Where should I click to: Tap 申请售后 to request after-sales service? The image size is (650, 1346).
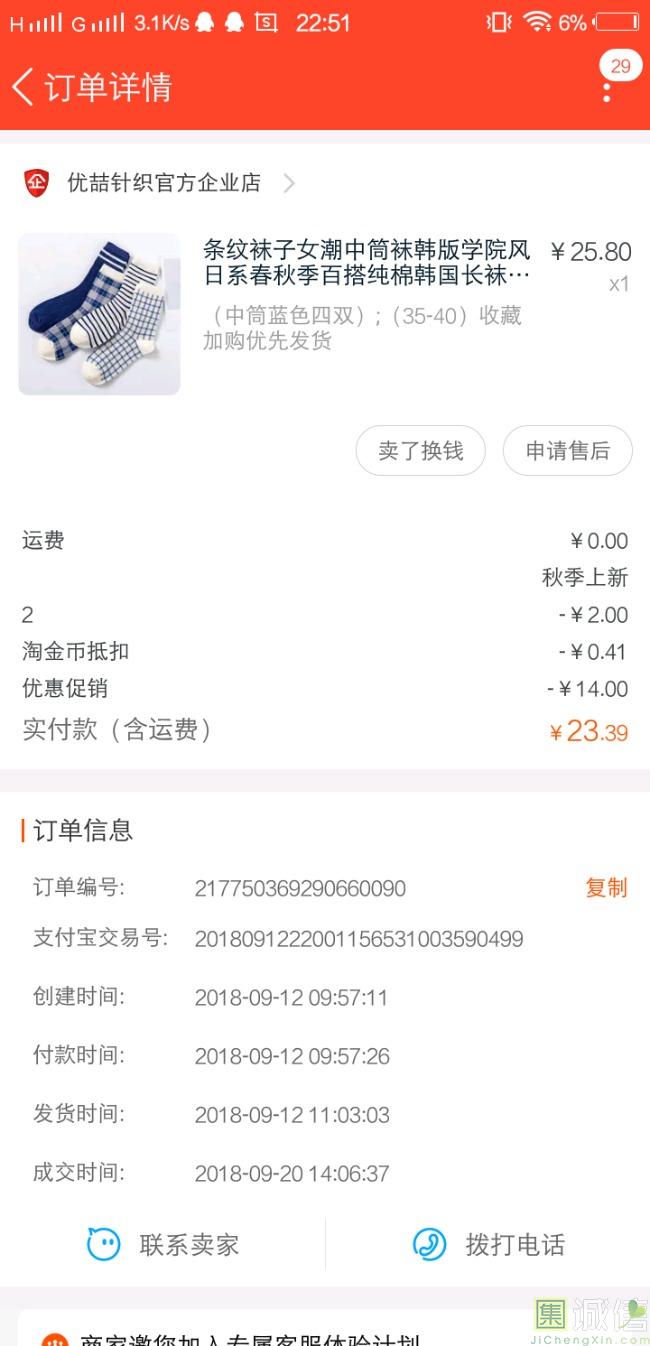pos(567,451)
